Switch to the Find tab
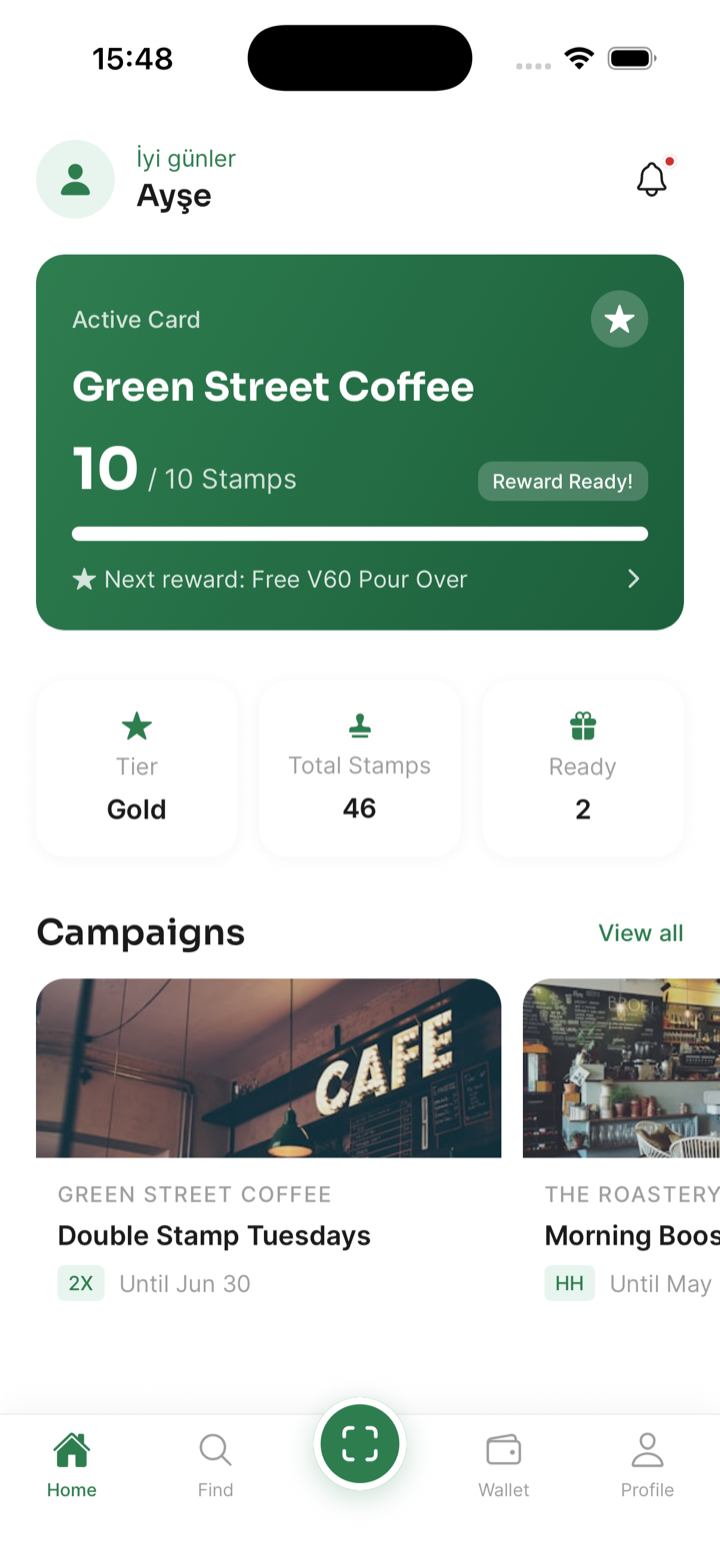Viewport: 720px width, 1565px height. coord(215,1465)
